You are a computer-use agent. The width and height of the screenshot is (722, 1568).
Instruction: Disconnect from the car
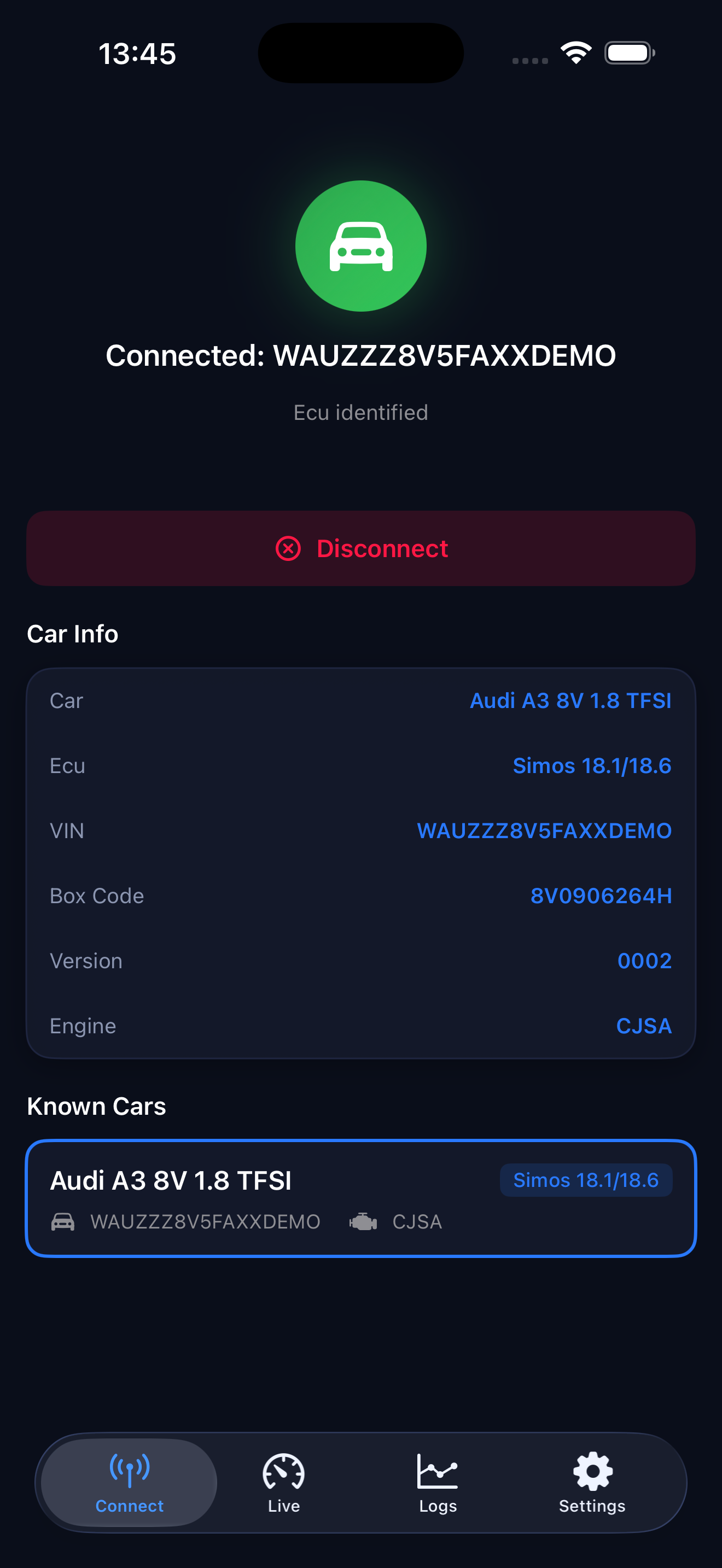361,548
